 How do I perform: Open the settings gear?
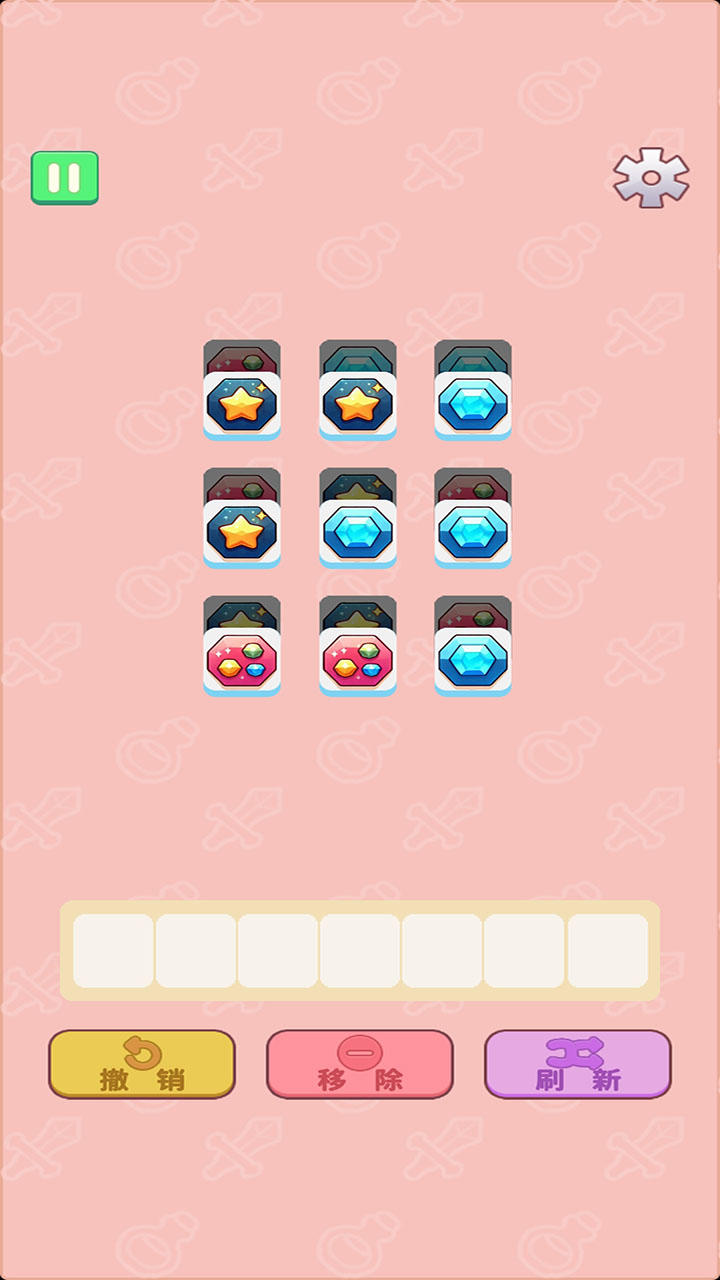[x=651, y=178]
